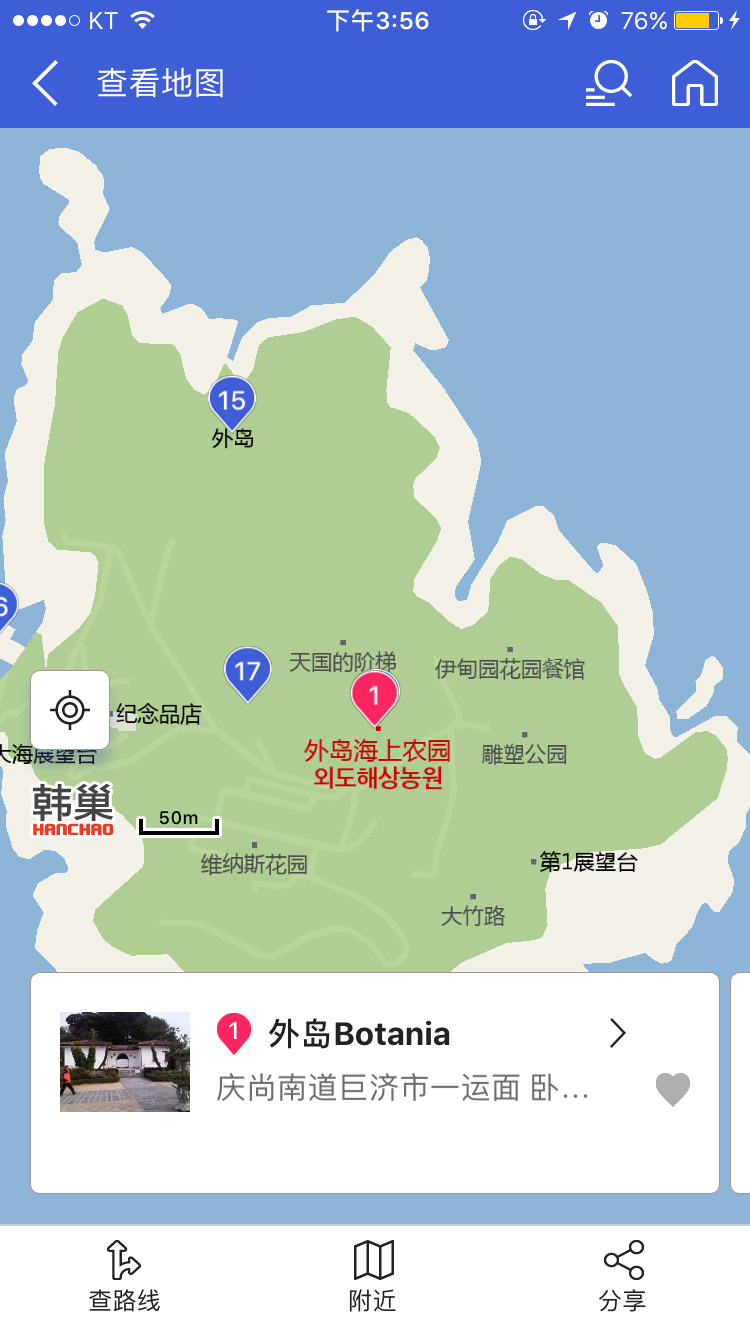
Task: Tap the pink pin number 1
Action: [374, 694]
